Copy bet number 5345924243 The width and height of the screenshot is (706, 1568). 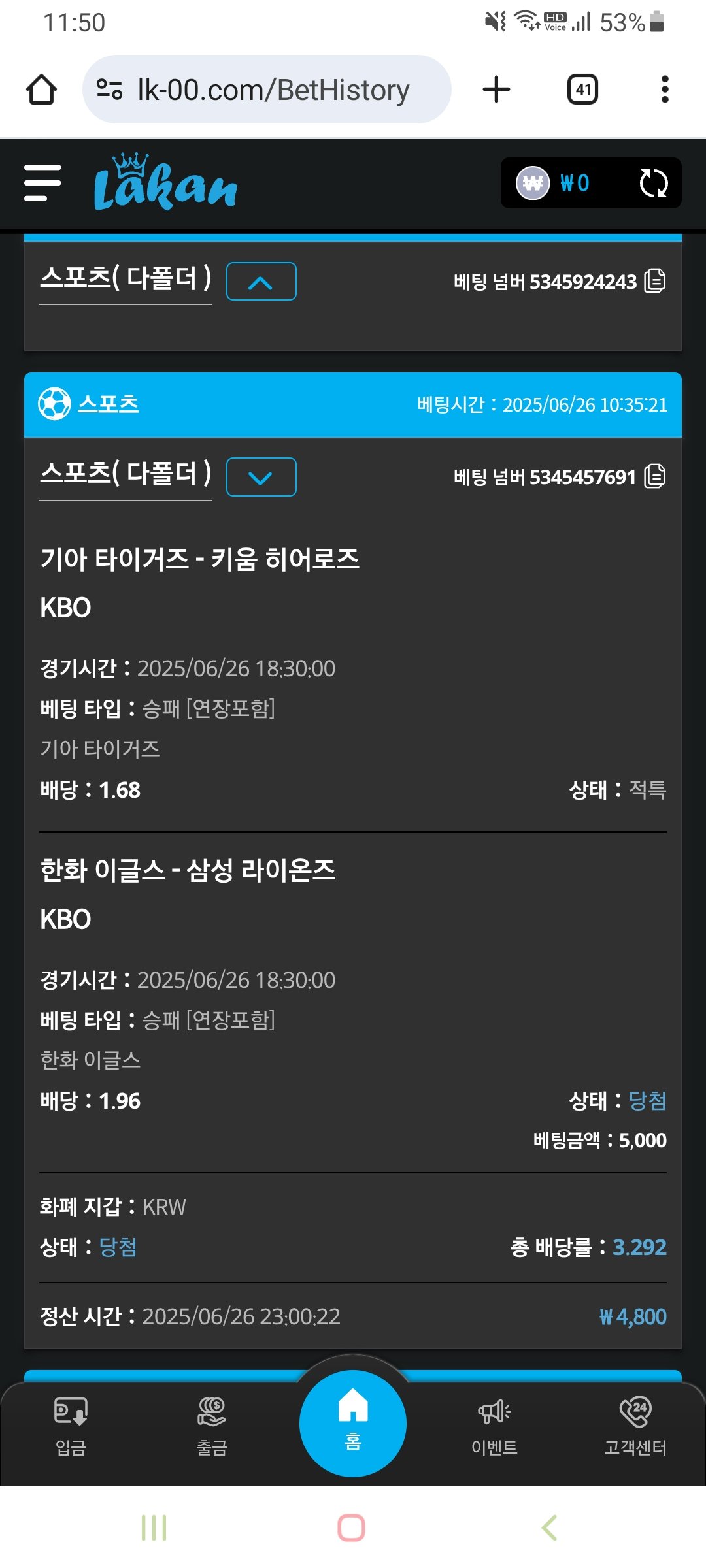655,281
